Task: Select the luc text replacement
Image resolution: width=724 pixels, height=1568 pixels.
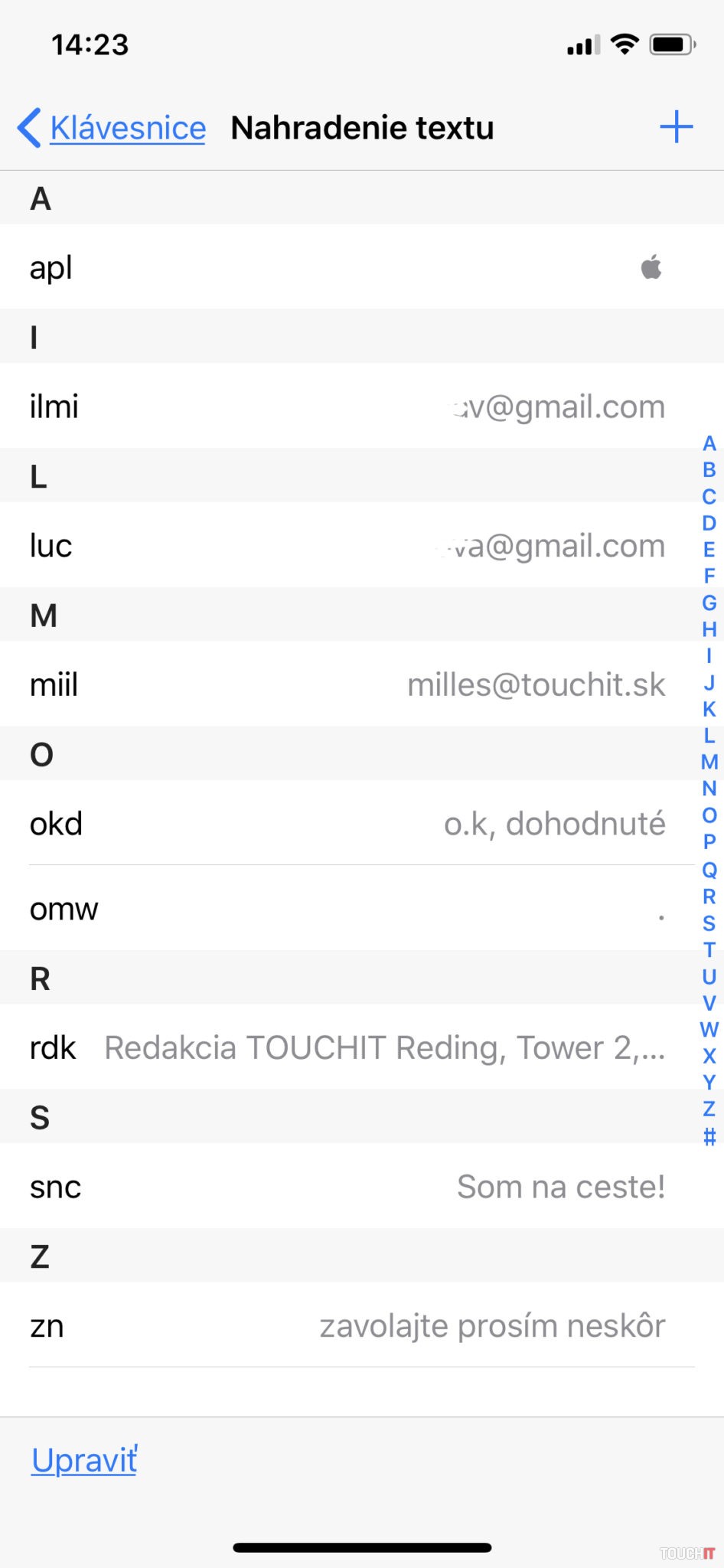Action: (x=344, y=546)
